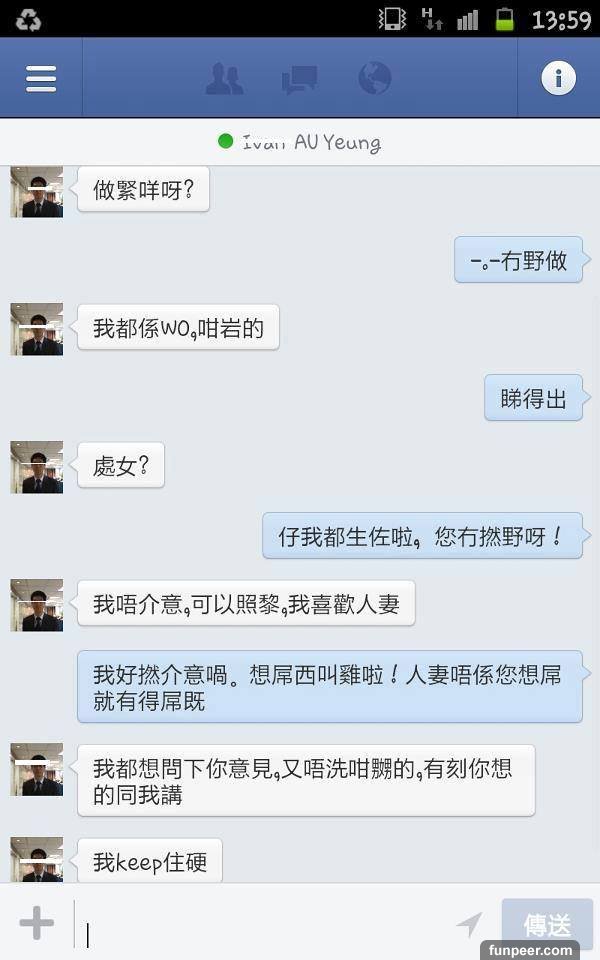The image size is (600, 960).
Task: Send the message with 傳送
Action: point(546,923)
